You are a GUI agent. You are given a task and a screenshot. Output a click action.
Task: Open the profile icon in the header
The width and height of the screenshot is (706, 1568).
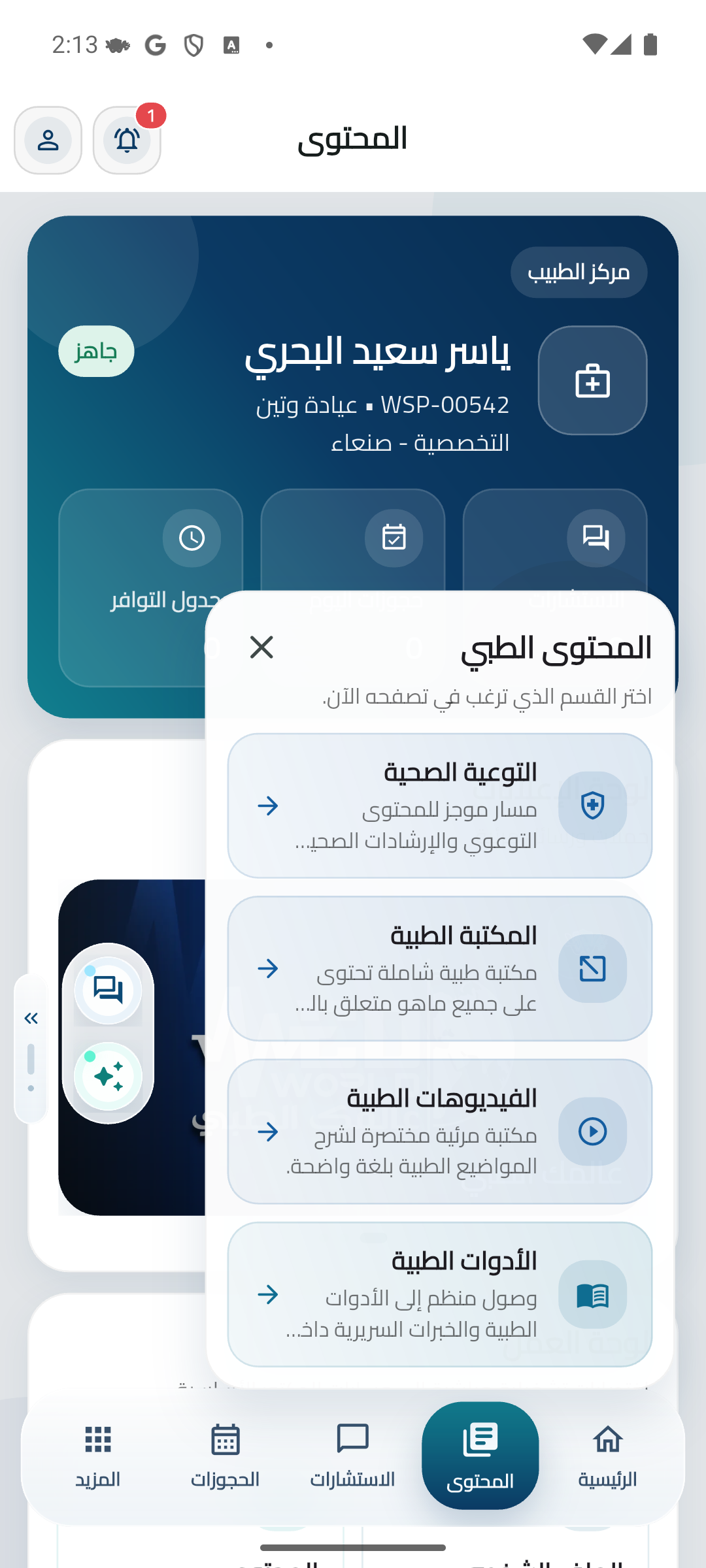(48, 140)
